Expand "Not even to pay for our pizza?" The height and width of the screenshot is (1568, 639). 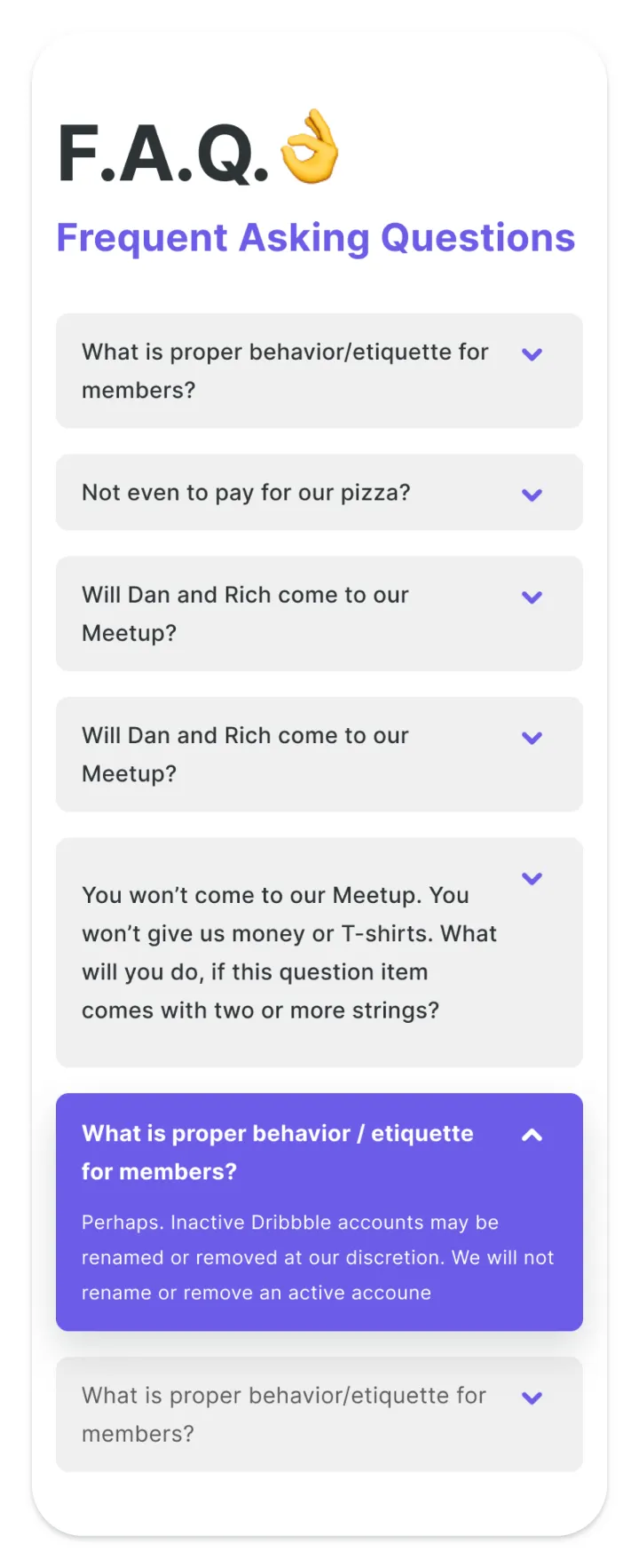[x=532, y=495]
